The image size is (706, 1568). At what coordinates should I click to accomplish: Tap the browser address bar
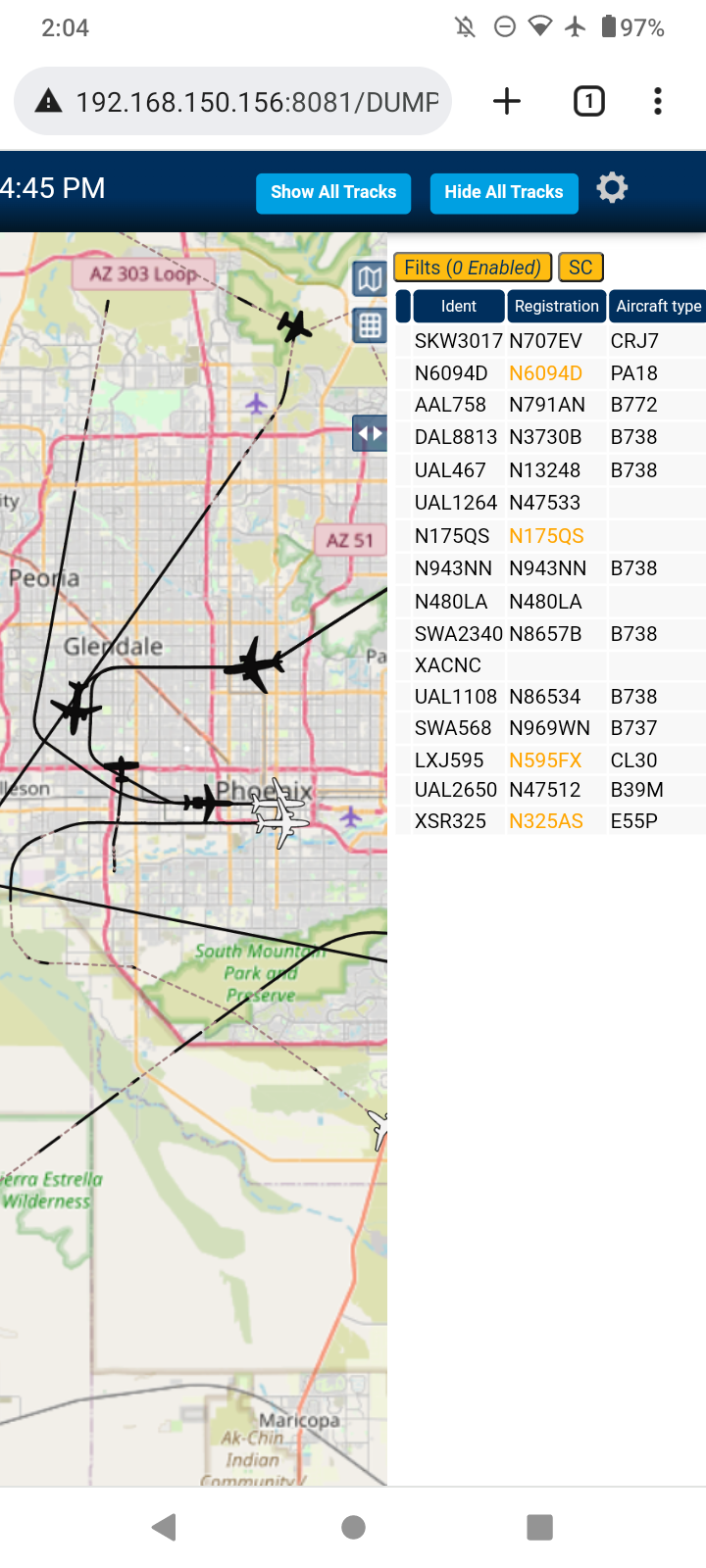233,101
